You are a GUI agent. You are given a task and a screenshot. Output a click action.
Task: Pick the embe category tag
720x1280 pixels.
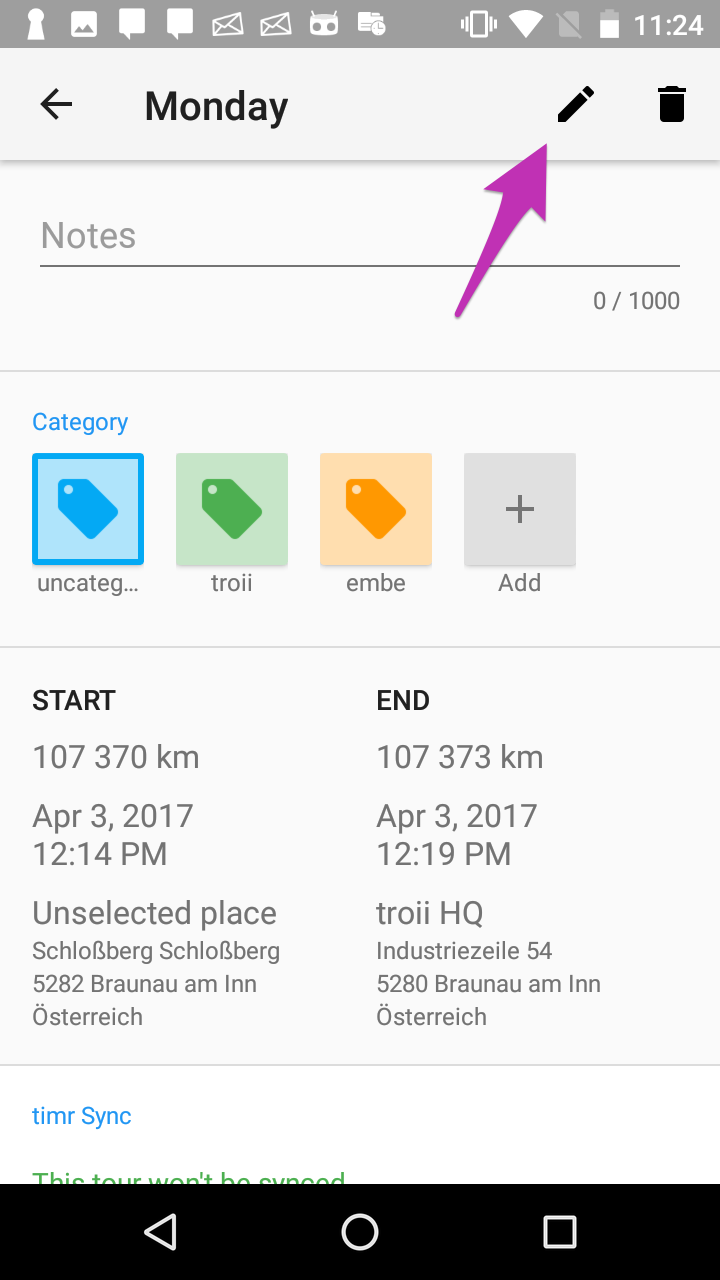(x=376, y=509)
